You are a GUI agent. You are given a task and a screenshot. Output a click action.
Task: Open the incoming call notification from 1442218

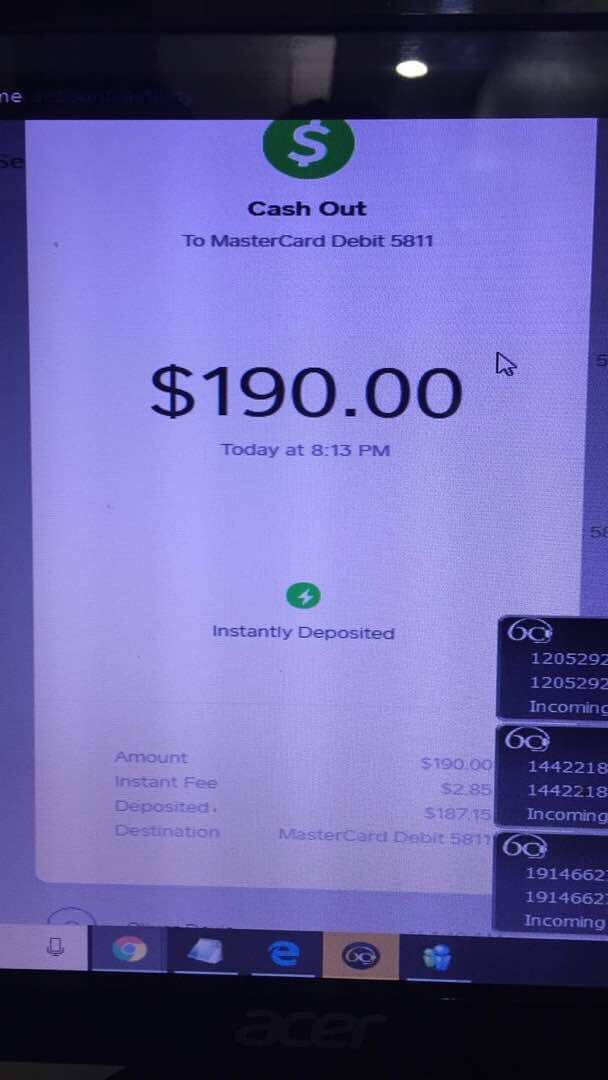tap(552, 776)
